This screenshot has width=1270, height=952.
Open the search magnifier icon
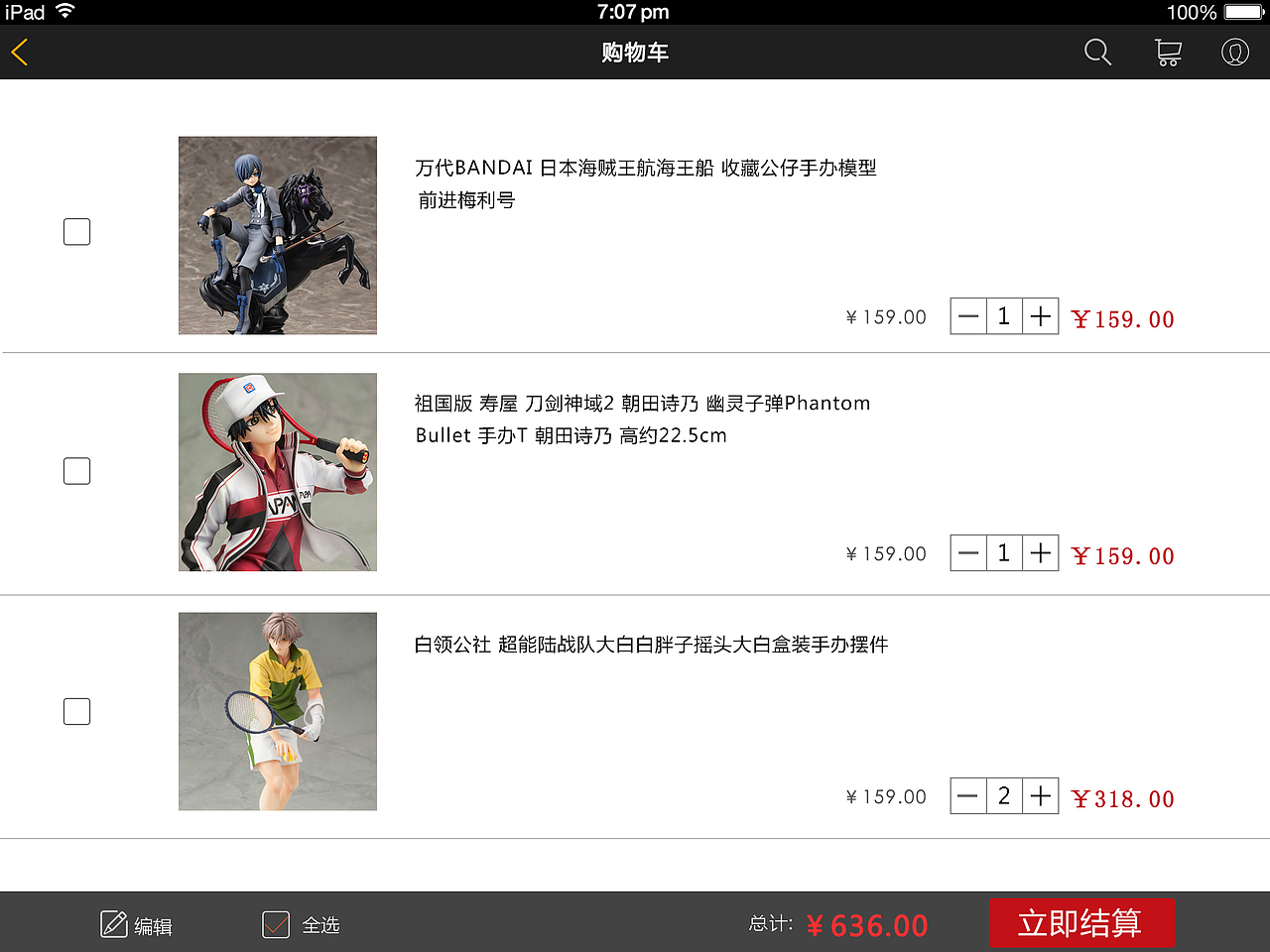click(1097, 53)
